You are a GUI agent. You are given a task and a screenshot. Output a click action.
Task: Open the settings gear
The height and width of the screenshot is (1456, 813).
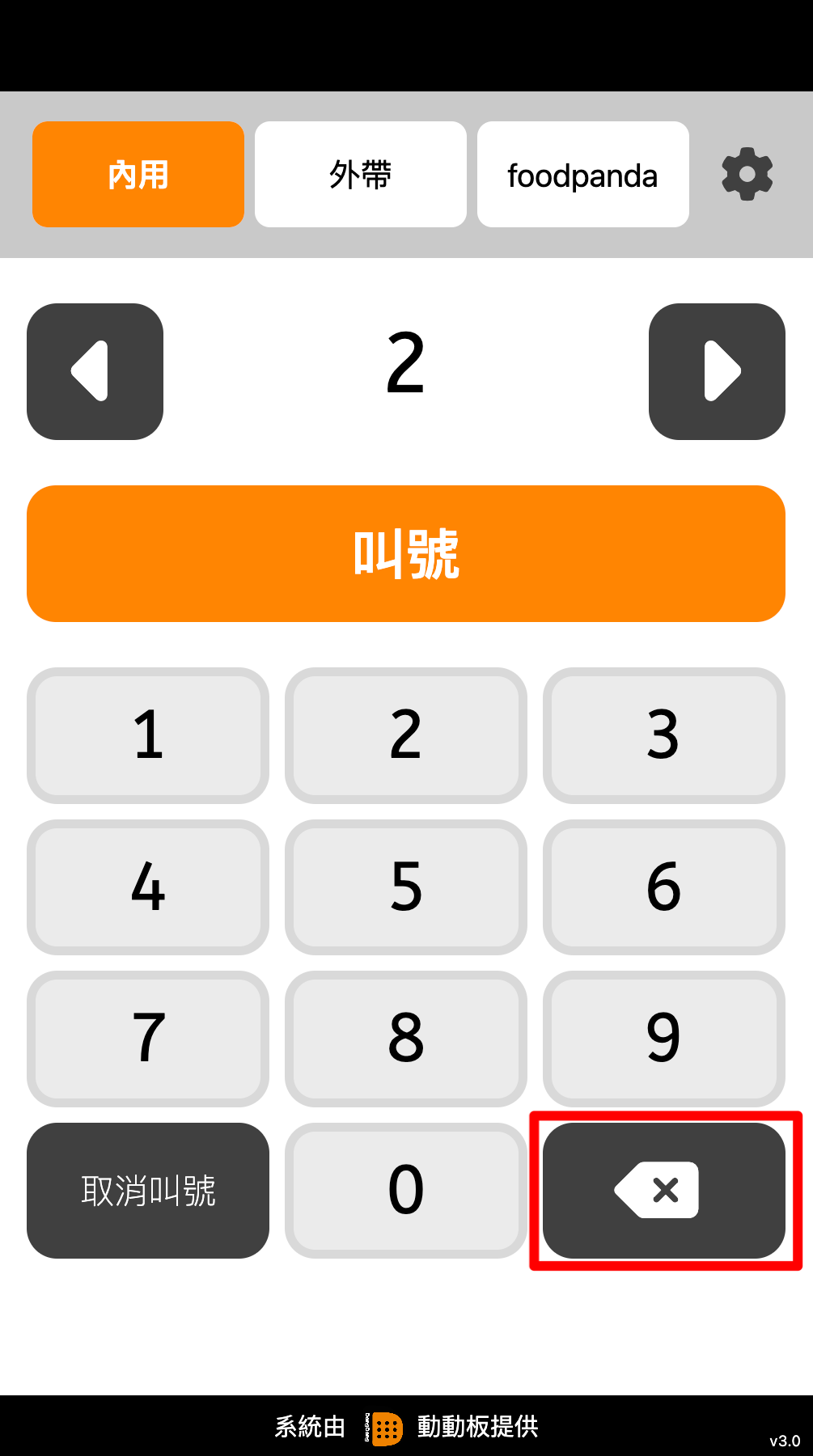pyautogui.click(x=747, y=174)
